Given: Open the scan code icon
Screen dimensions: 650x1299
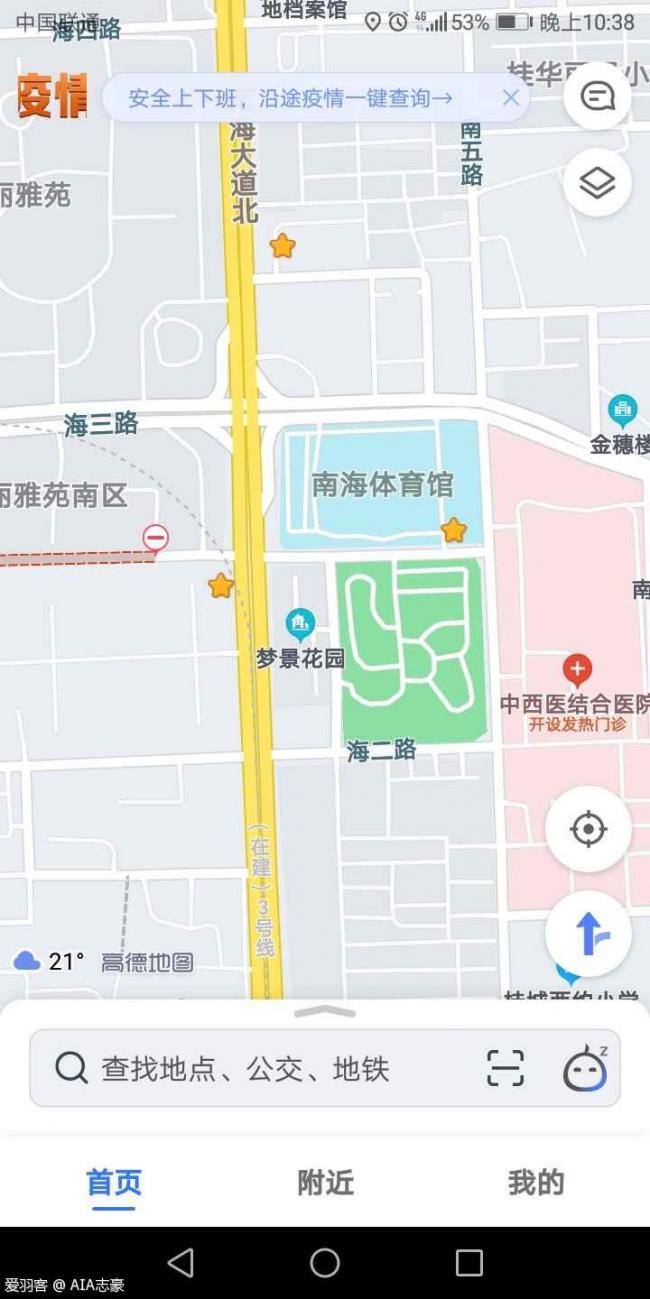Looking at the screenshot, I should tap(505, 1068).
